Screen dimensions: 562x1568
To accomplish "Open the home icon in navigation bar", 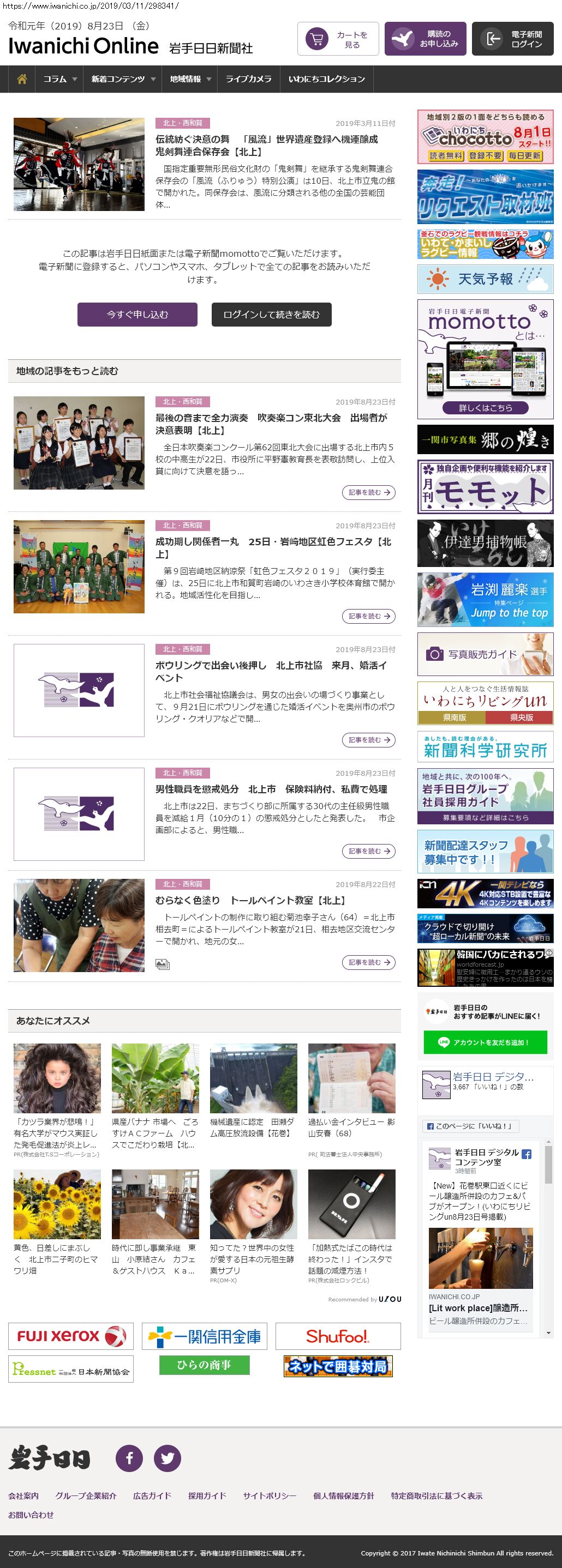I will click(22, 79).
